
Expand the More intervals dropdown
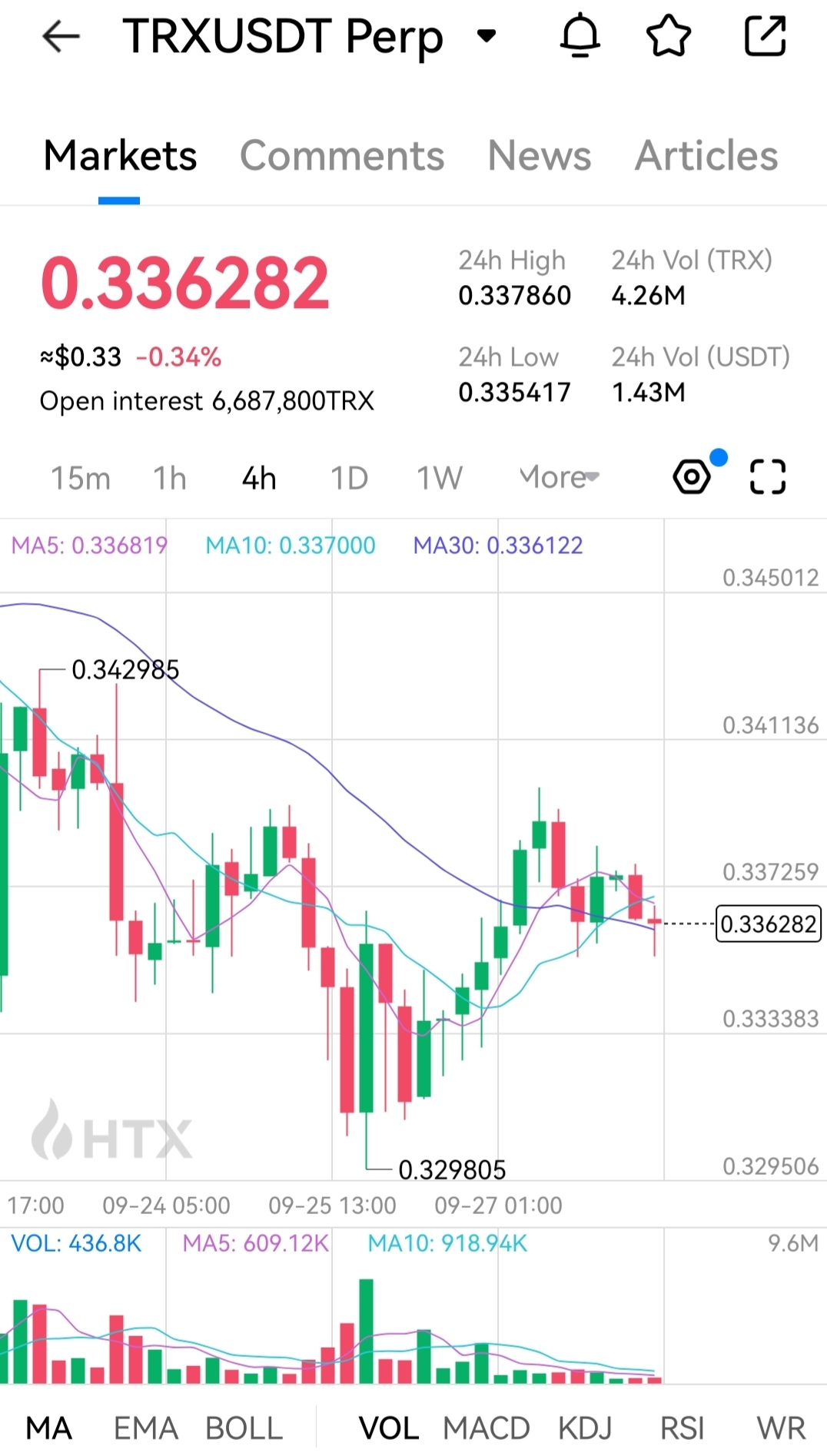pos(559,478)
